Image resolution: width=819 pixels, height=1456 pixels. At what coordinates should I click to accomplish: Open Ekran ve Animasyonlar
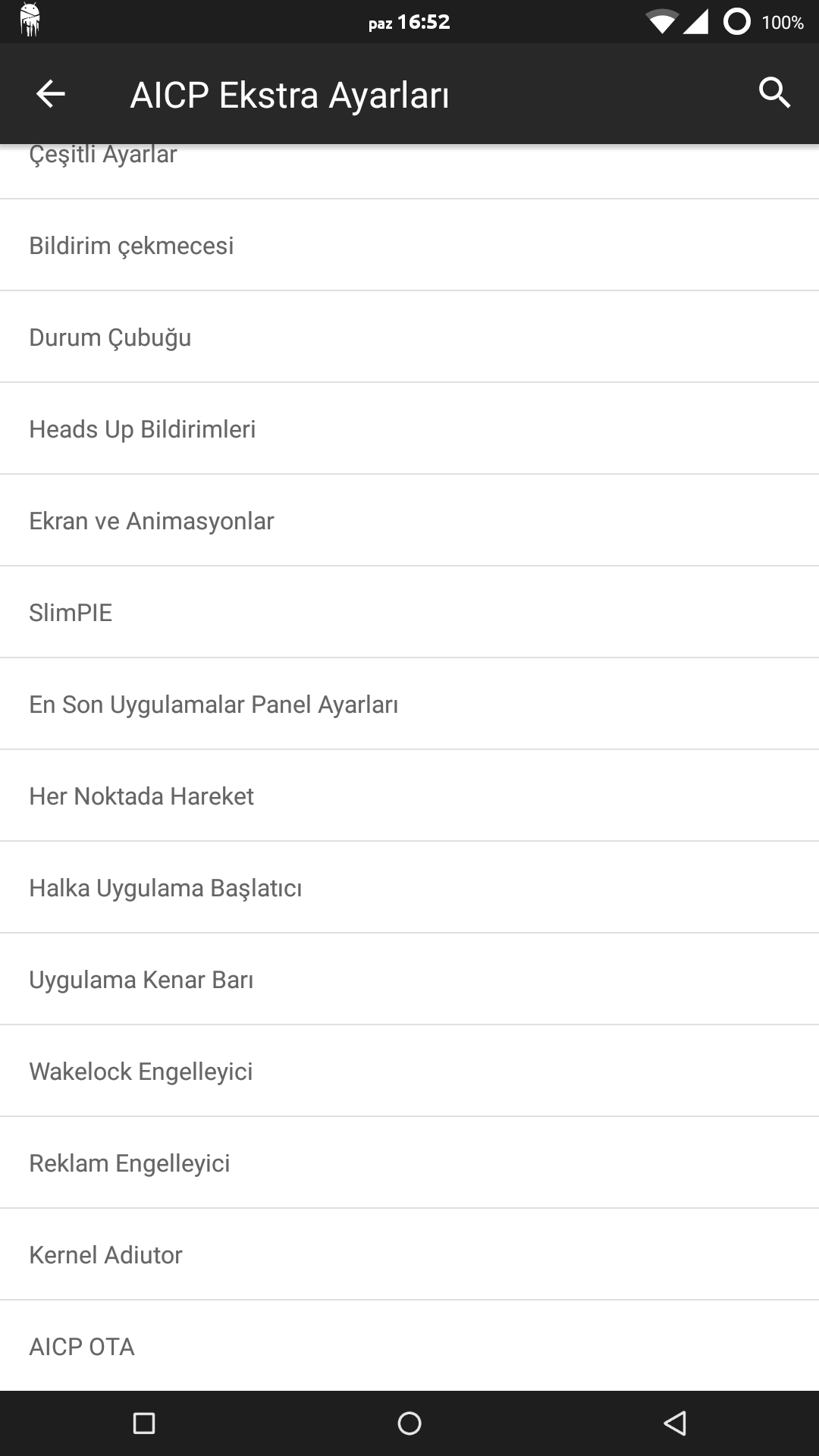(x=409, y=520)
